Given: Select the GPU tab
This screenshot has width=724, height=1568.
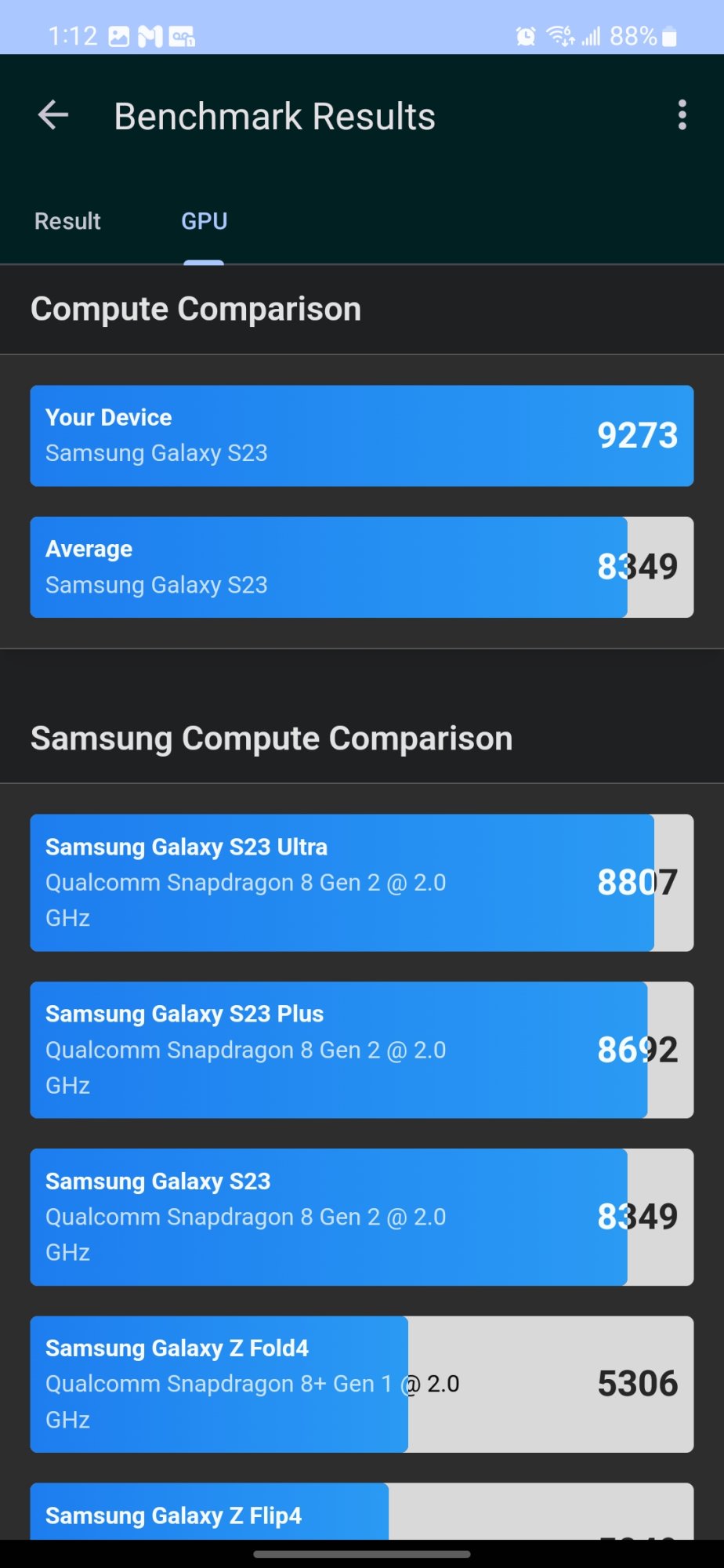Looking at the screenshot, I should click(x=204, y=221).
